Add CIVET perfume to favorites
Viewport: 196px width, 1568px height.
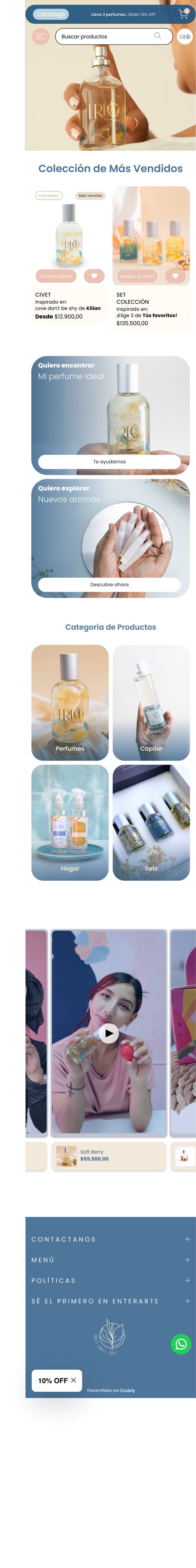click(94, 276)
